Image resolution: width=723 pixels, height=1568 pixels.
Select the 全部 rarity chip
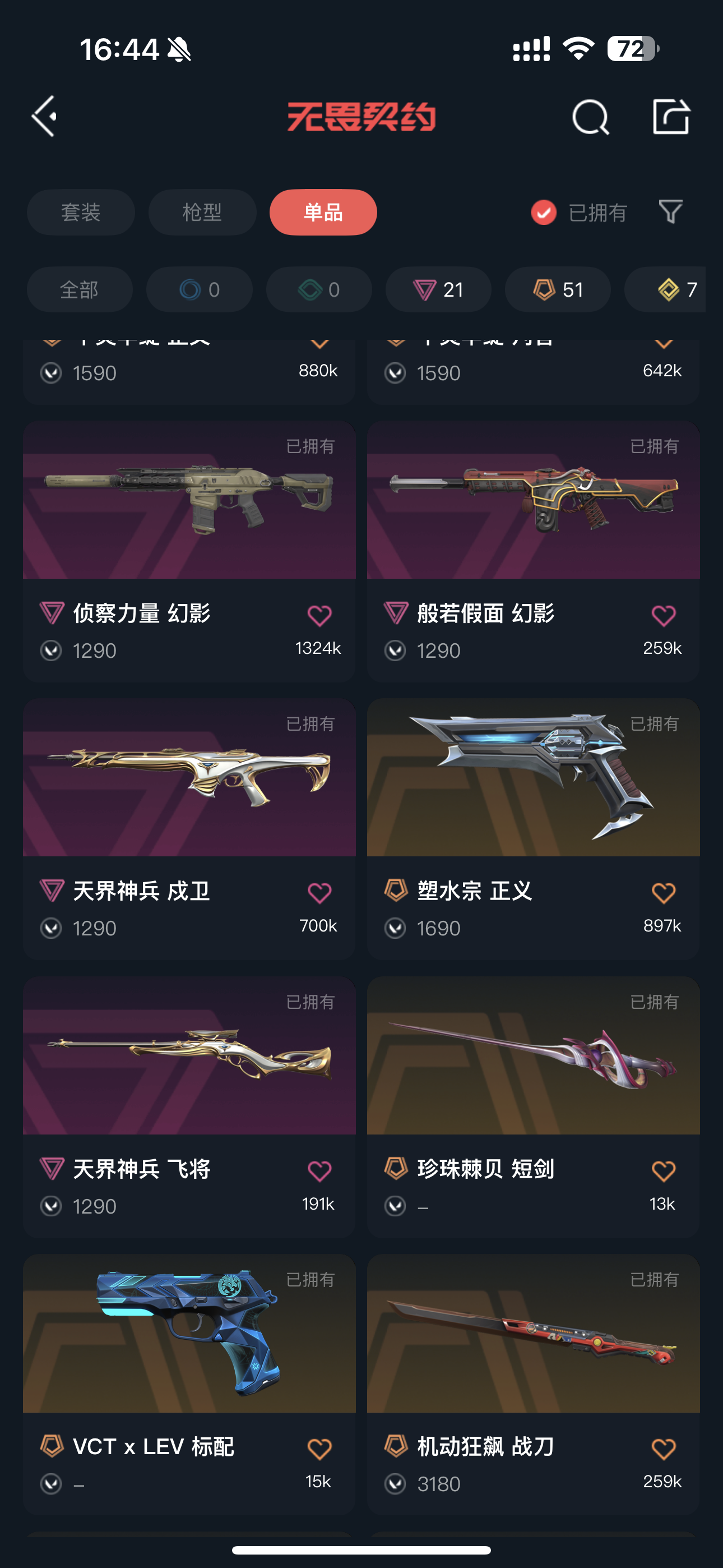point(79,290)
